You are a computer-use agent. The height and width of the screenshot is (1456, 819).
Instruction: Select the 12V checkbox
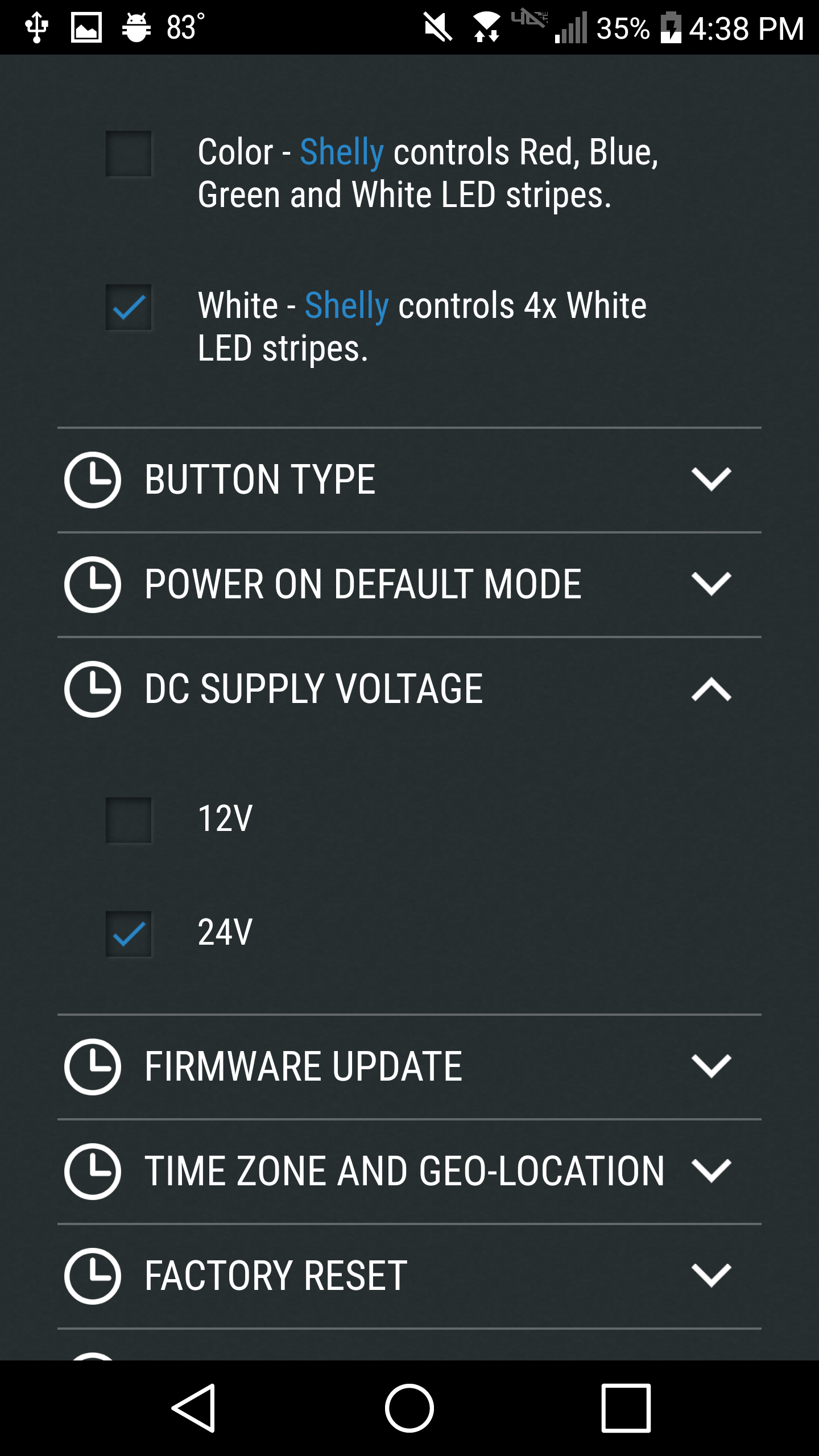(129, 820)
